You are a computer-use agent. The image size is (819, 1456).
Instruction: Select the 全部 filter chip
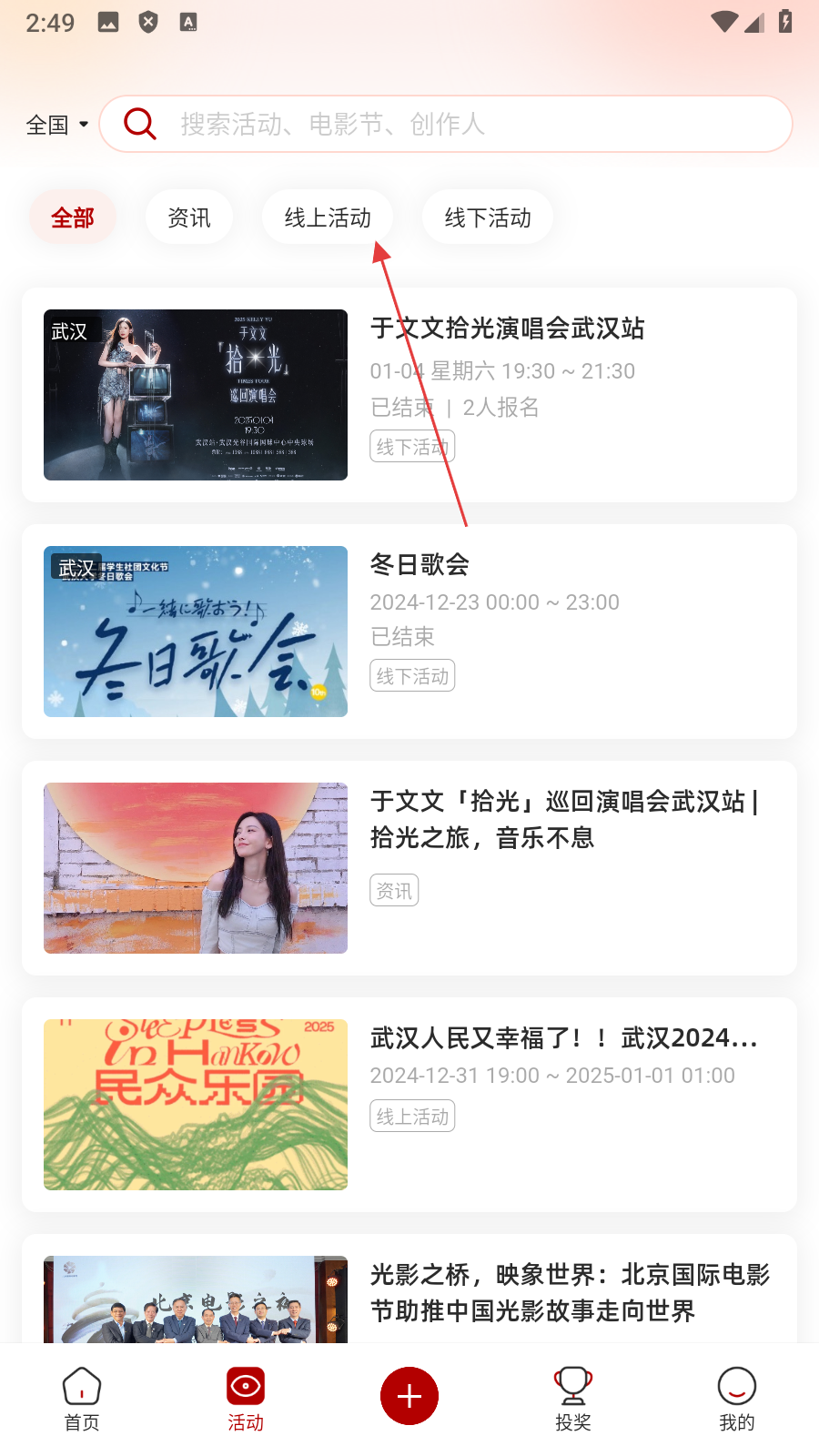pyautogui.click(x=73, y=217)
